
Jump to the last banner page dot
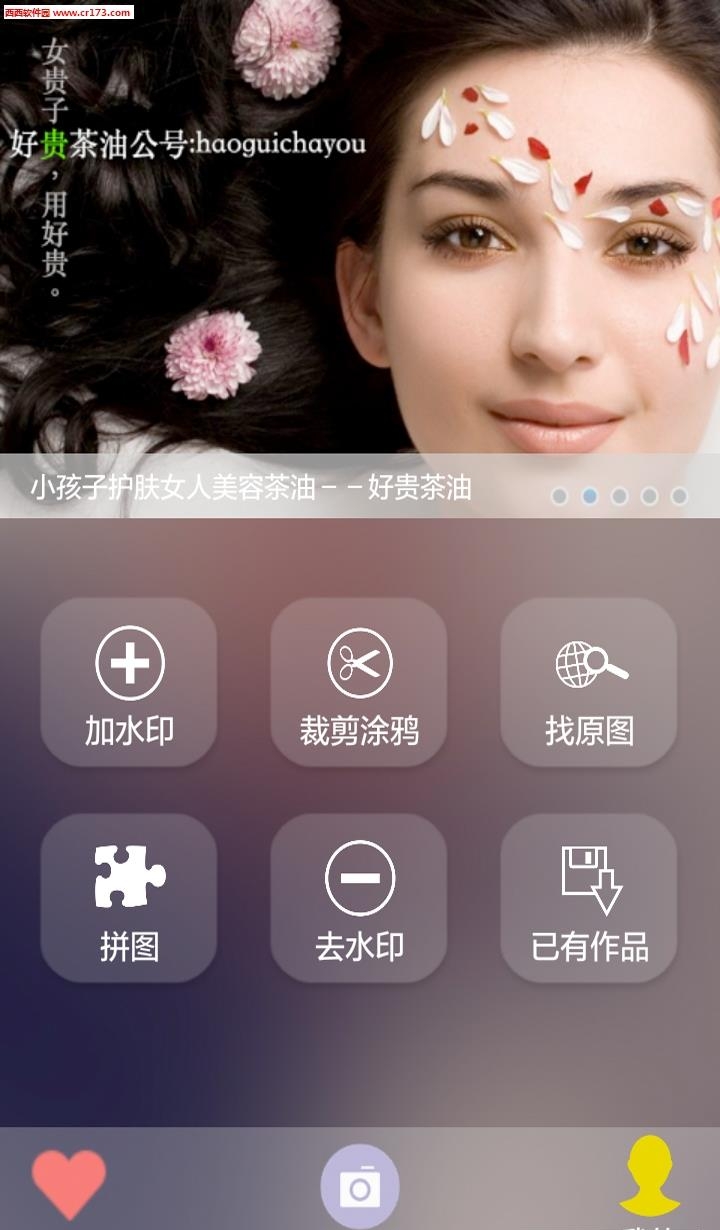coord(679,496)
